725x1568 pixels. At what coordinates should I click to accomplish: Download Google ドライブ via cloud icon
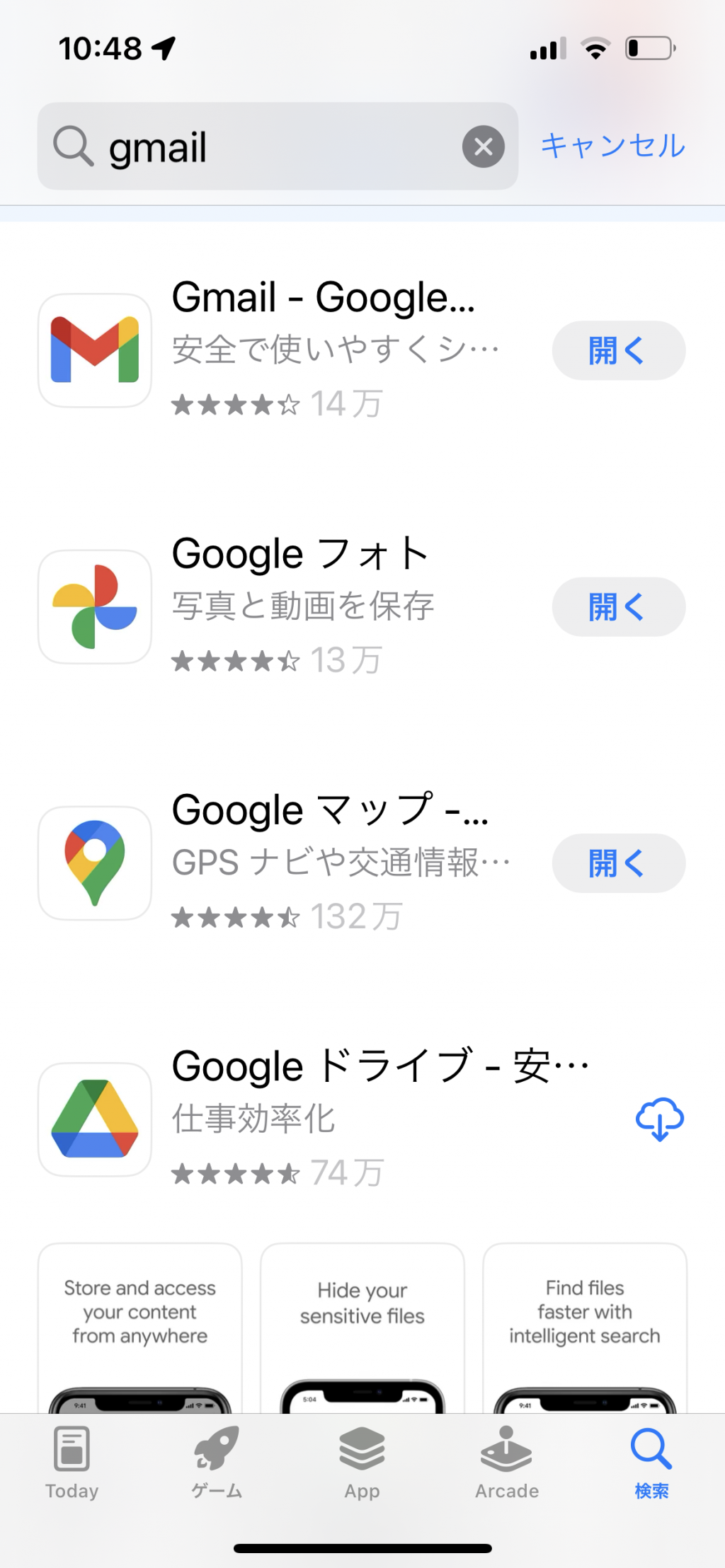[659, 1119]
